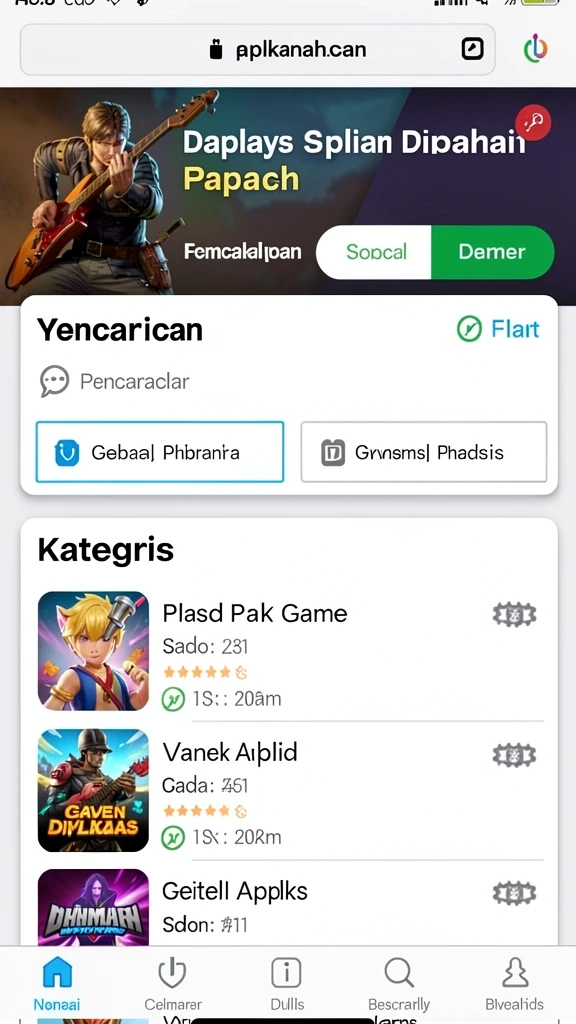Open the tabs icon in address bar

(x=473, y=49)
